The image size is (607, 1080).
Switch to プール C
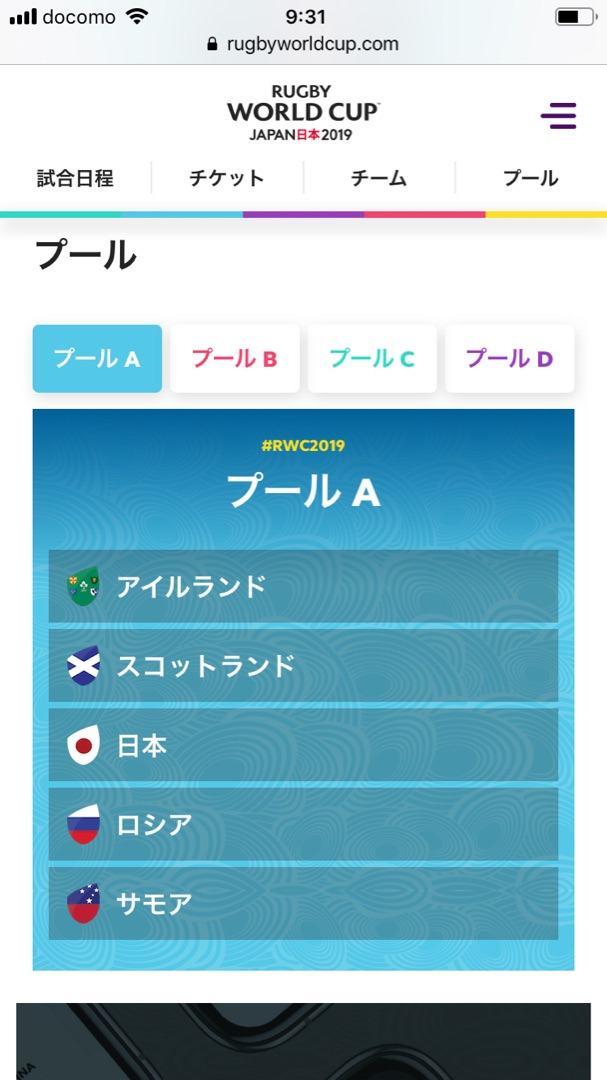pyautogui.click(x=372, y=358)
